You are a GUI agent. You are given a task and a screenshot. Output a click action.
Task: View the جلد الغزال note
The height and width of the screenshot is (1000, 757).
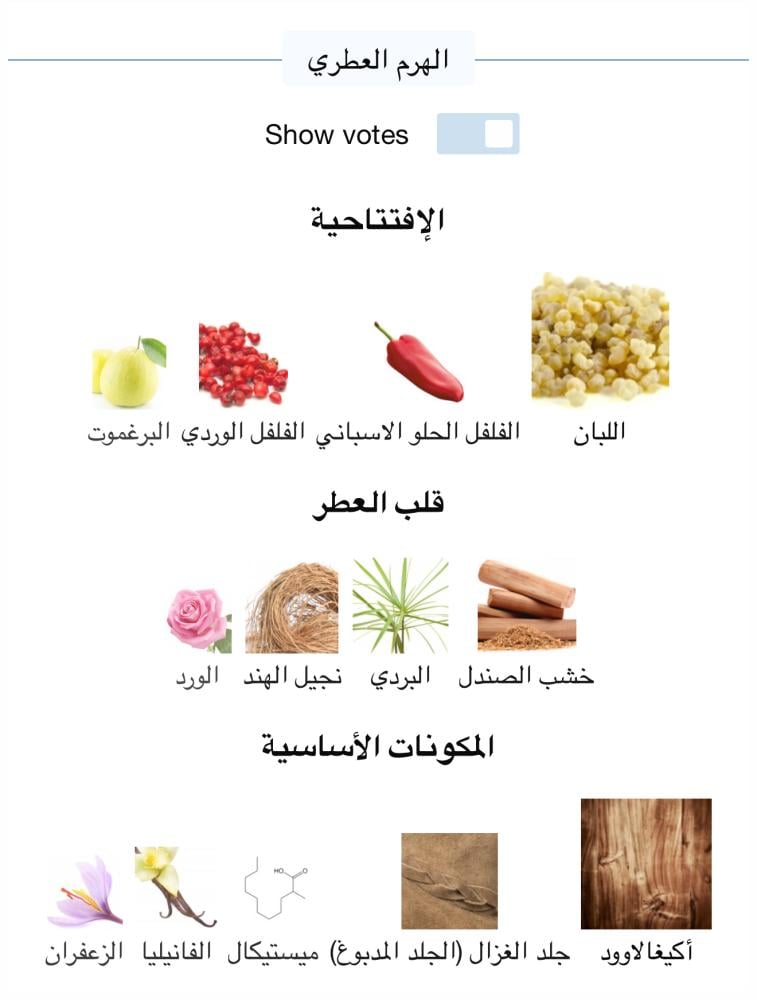click(449, 881)
